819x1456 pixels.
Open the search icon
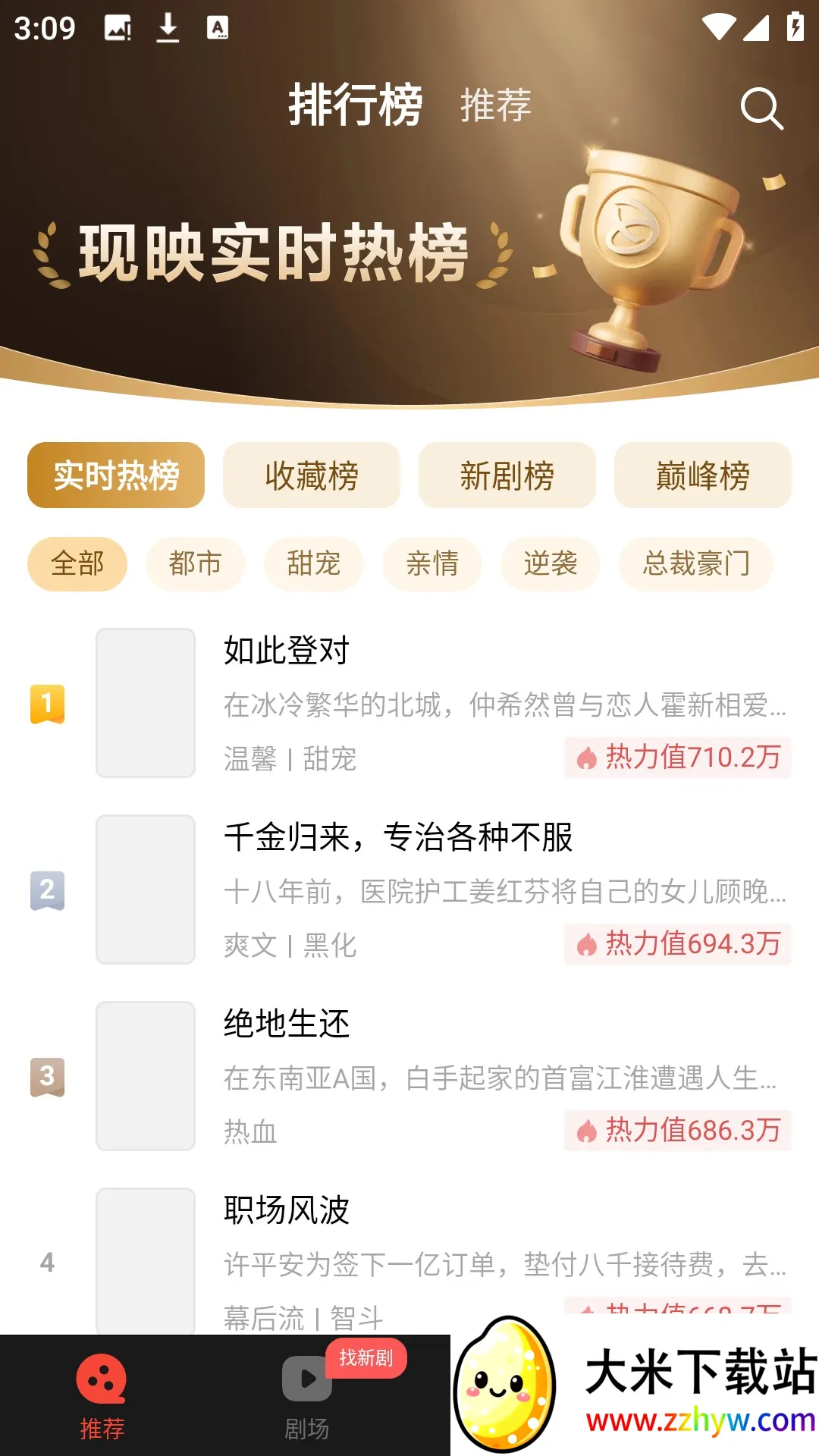(761, 108)
